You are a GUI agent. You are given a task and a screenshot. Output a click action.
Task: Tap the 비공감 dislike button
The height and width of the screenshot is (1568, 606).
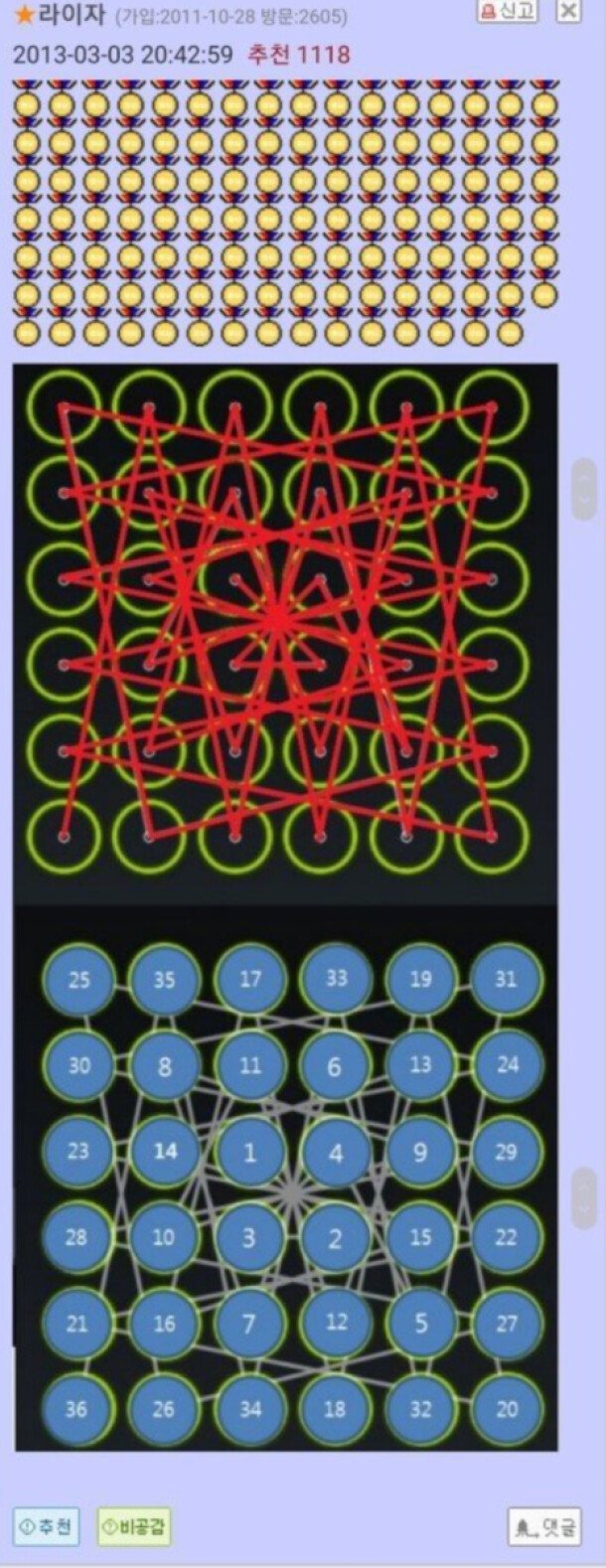[134, 1525]
